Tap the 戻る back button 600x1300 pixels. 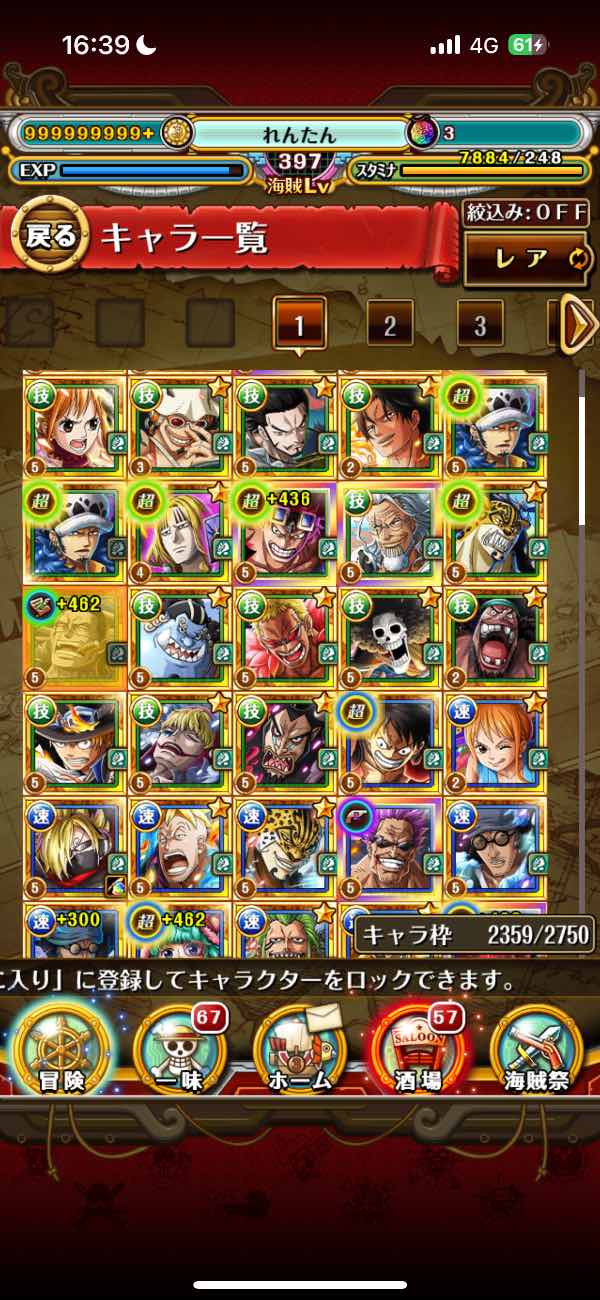pyautogui.click(x=48, y=236)
